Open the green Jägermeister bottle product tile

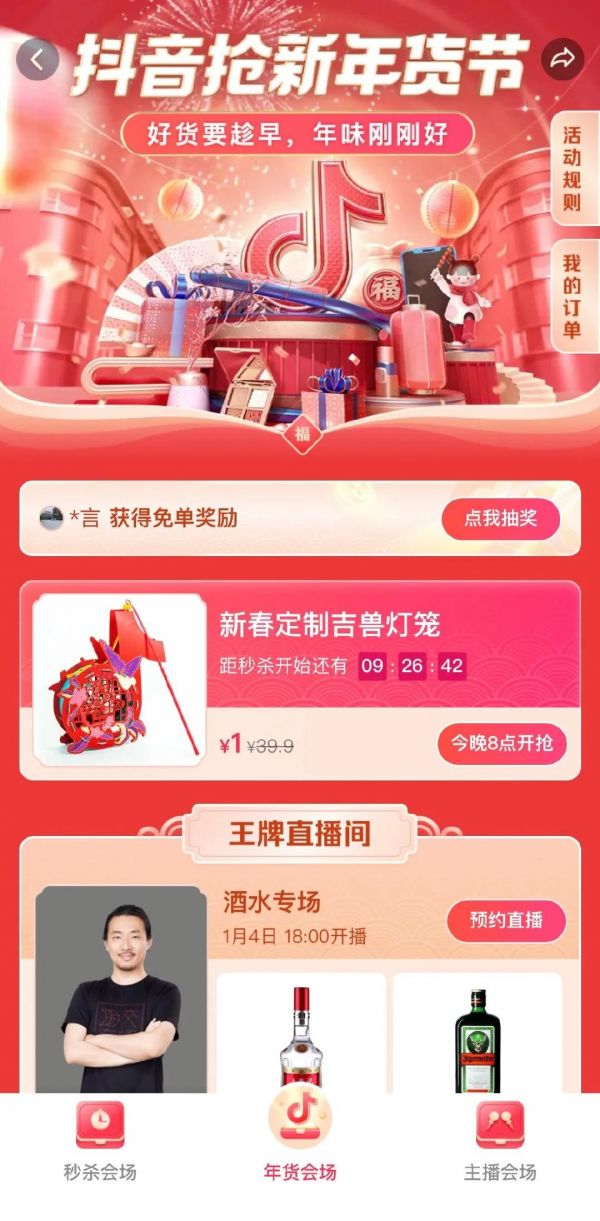pyautogui.click(x=477, y=1035)
